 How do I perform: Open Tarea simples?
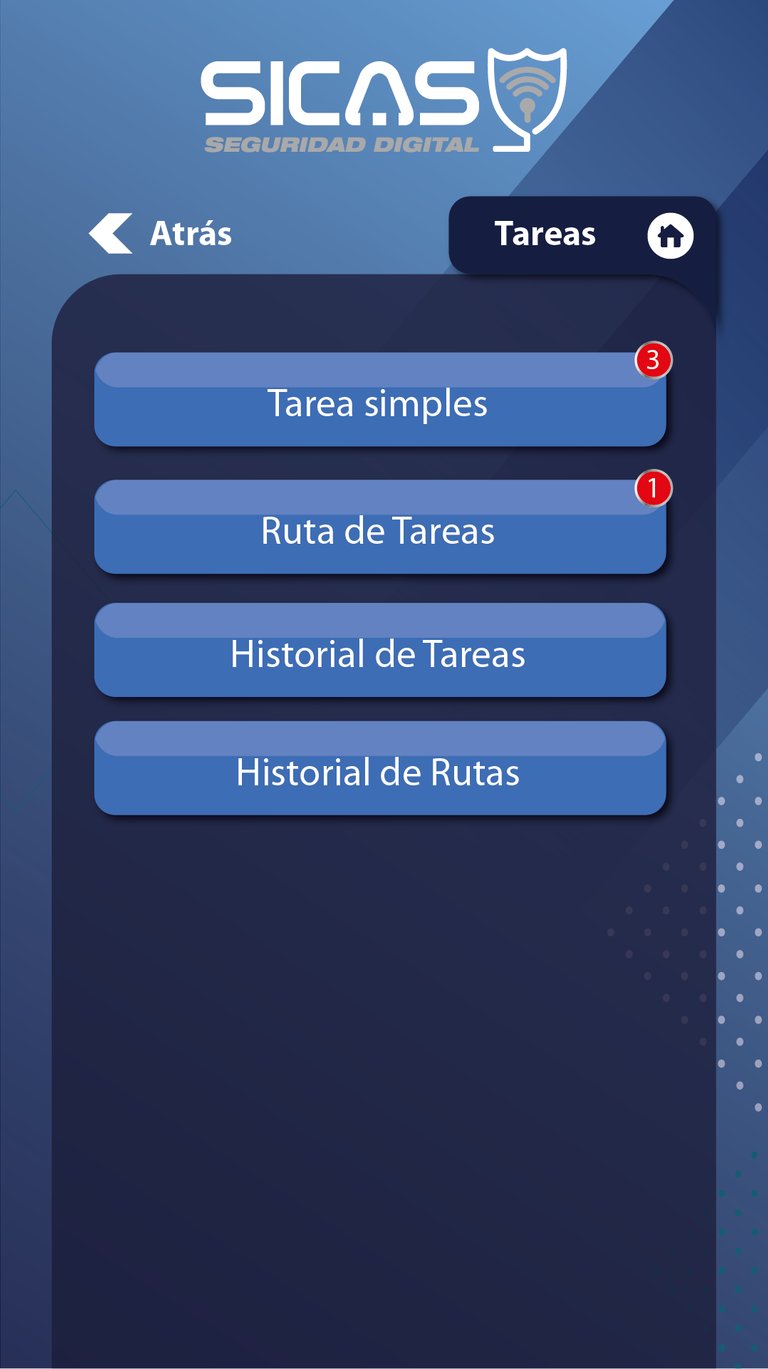pos(379,401)
